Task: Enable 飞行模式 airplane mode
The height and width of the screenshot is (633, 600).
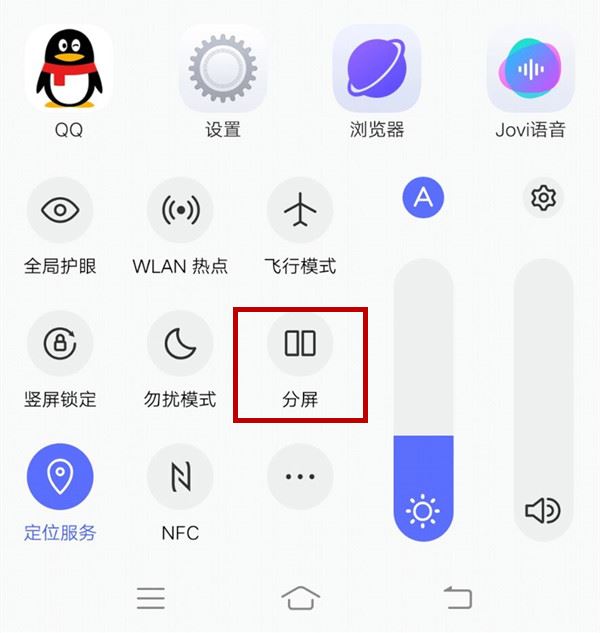Action: click(x=300, y=210)
